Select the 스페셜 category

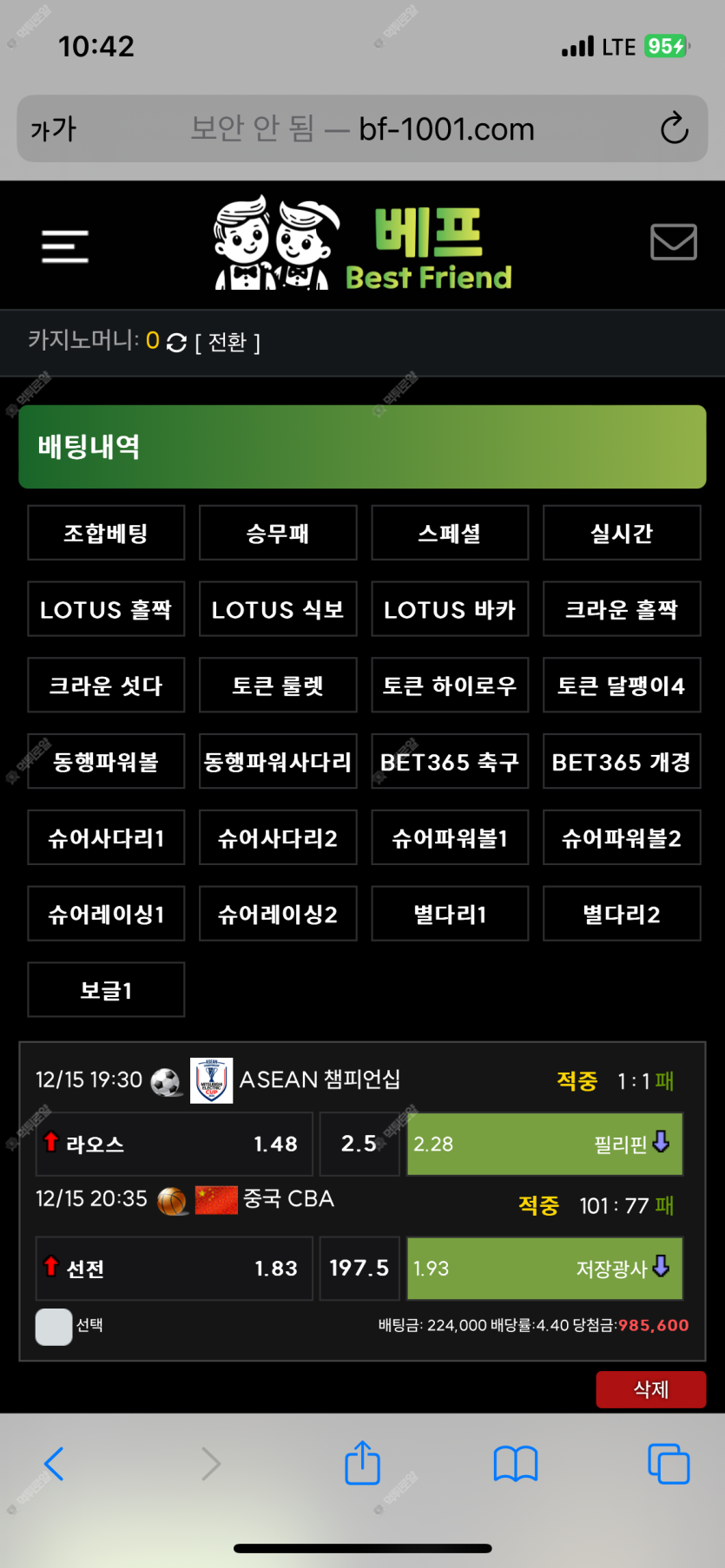click(450, 533)
